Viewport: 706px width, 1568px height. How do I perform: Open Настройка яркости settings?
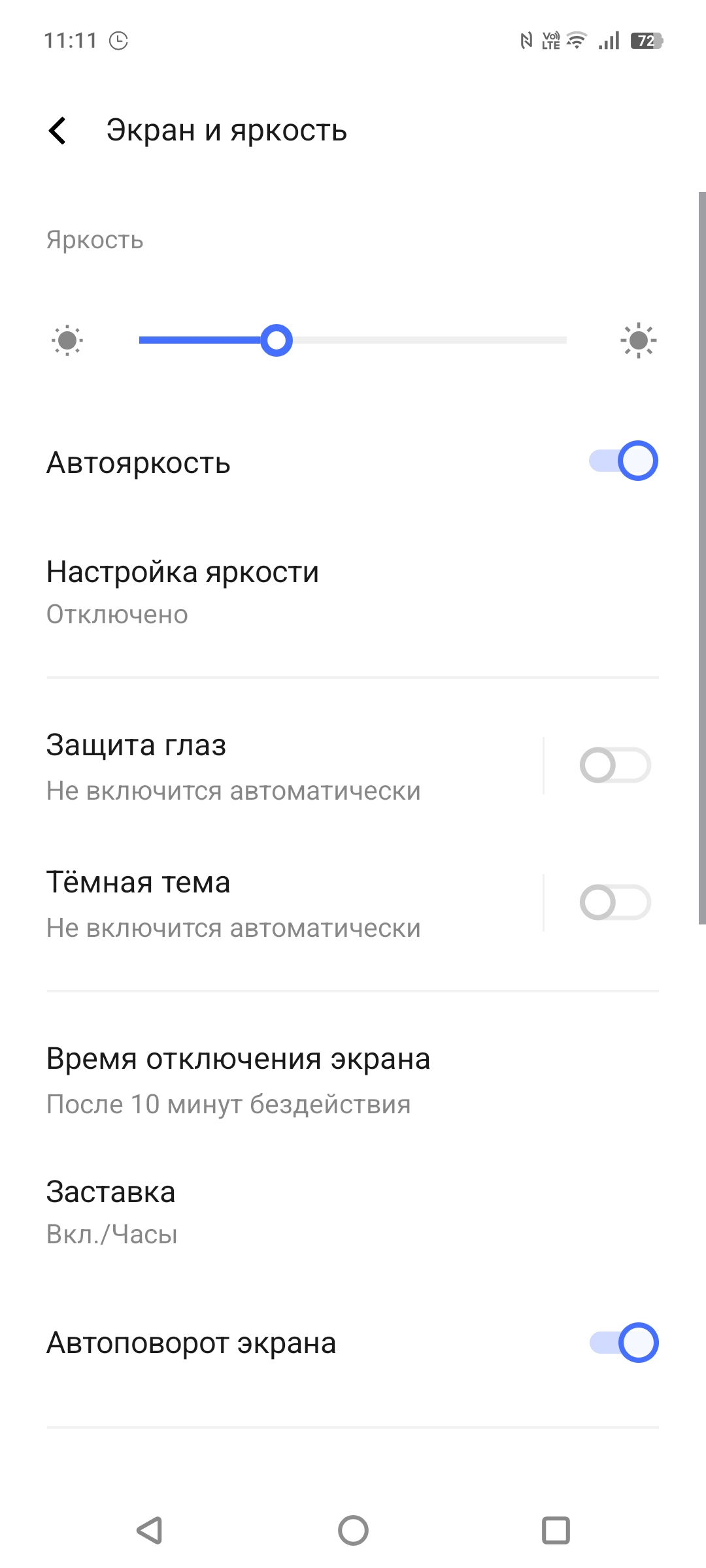click(x=353, y=592)
